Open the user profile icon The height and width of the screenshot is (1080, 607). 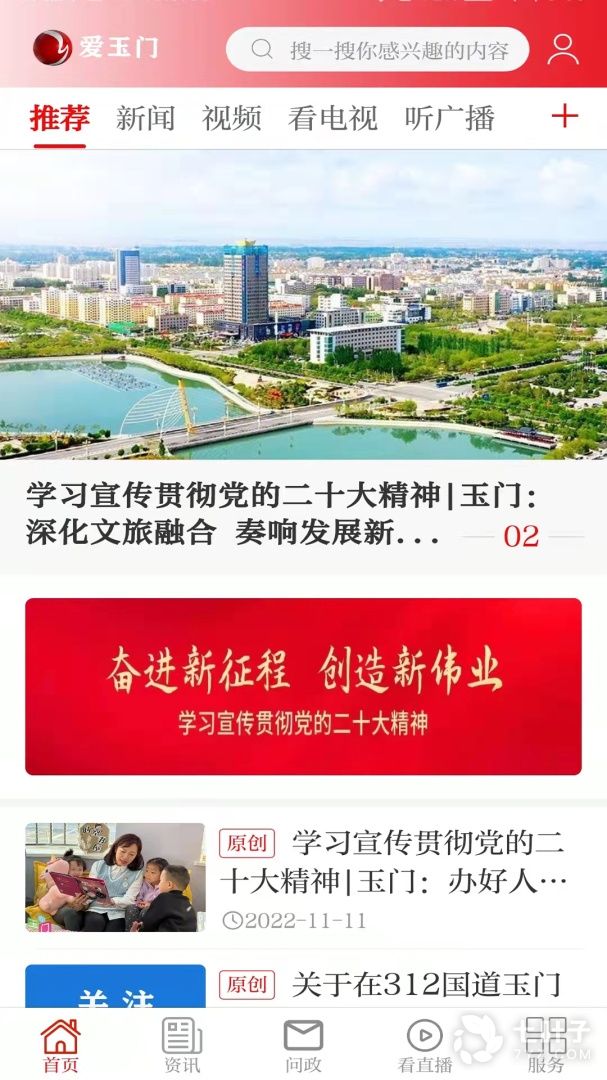pyautogui.click(x=563, y=49)
